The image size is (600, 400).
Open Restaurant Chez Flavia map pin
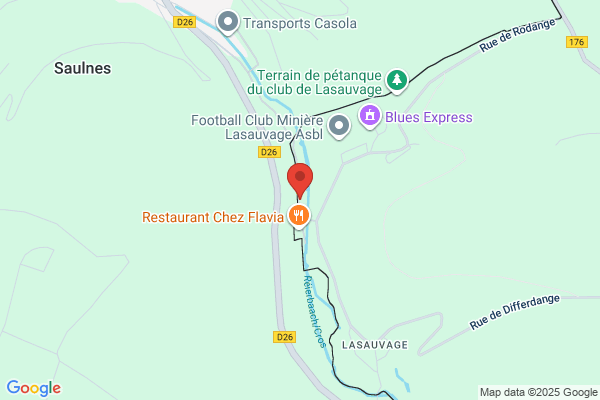click(x=299, y=216)
